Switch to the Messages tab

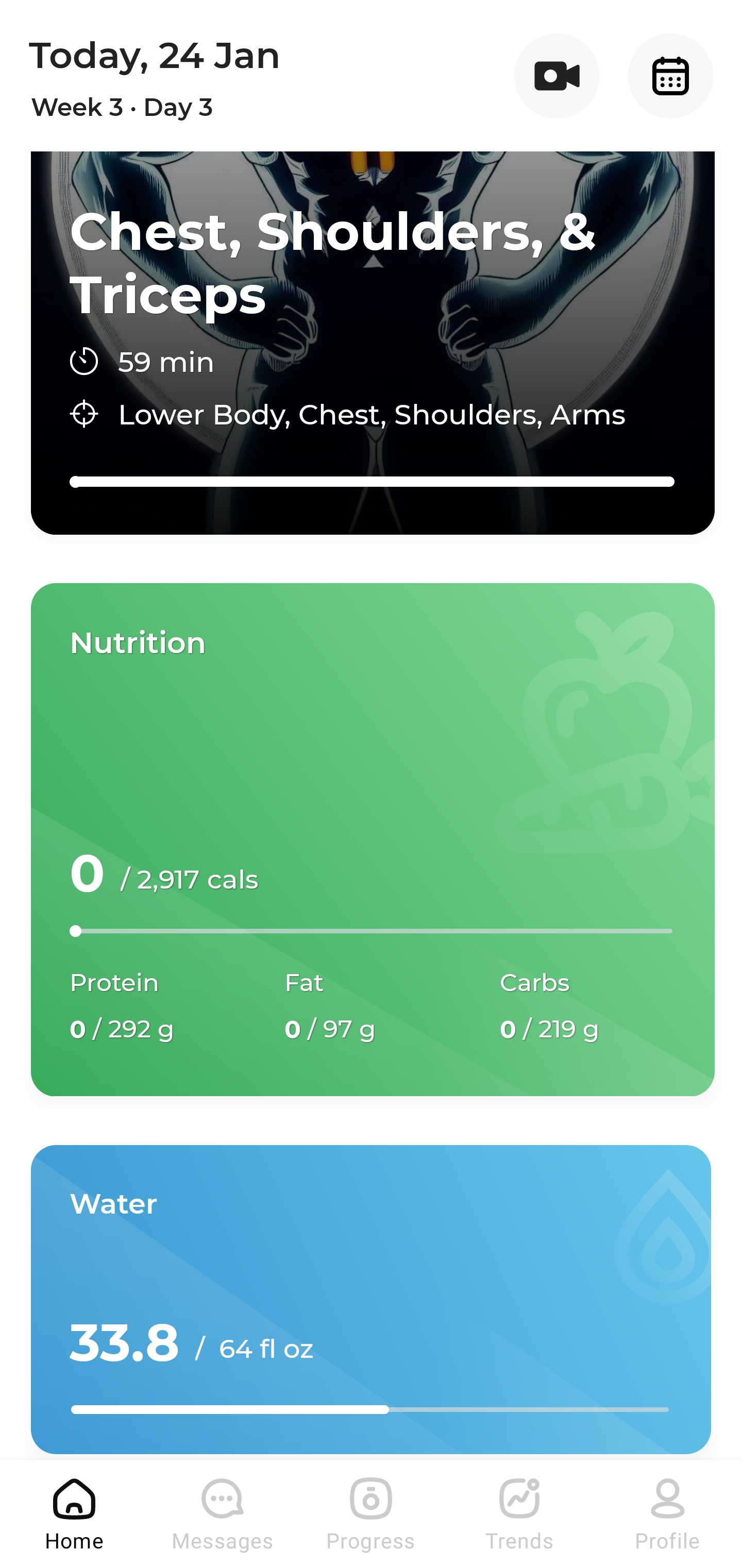point(222,1513)
